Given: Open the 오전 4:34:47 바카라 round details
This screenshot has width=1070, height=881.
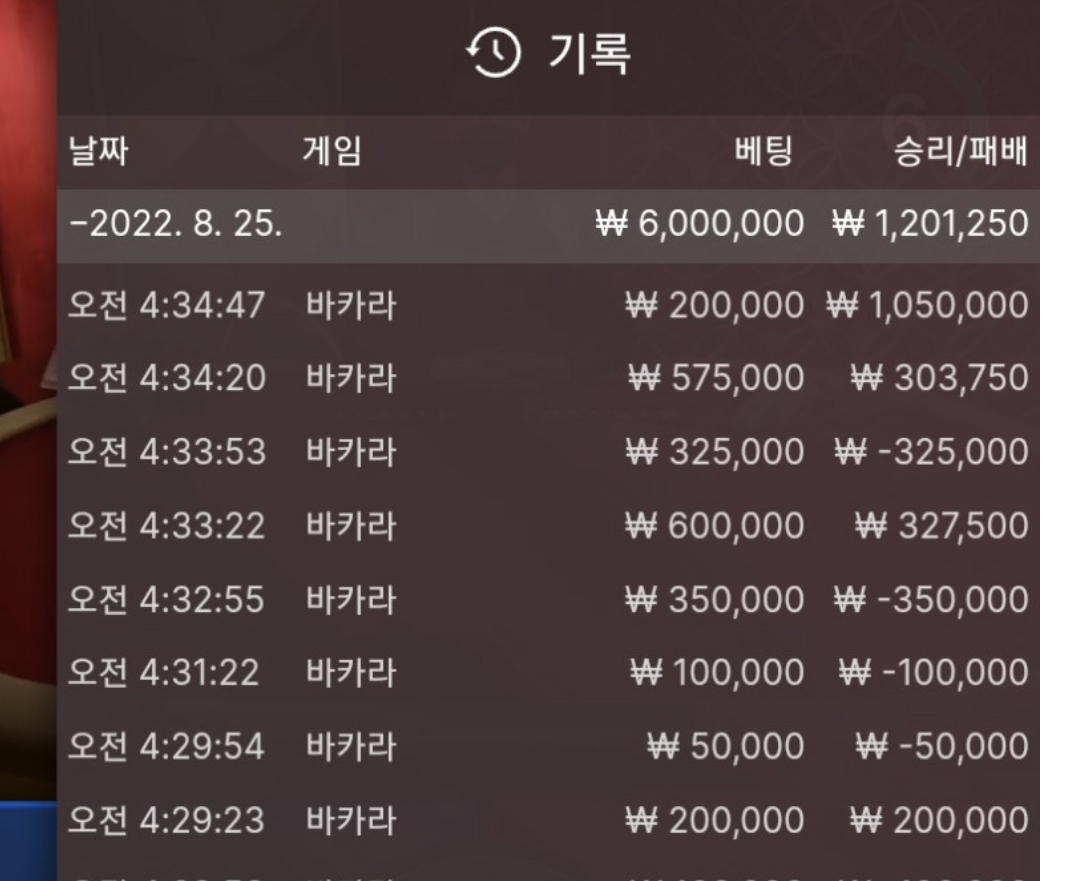Looking at the screenshot, I should tap(547, 305).
